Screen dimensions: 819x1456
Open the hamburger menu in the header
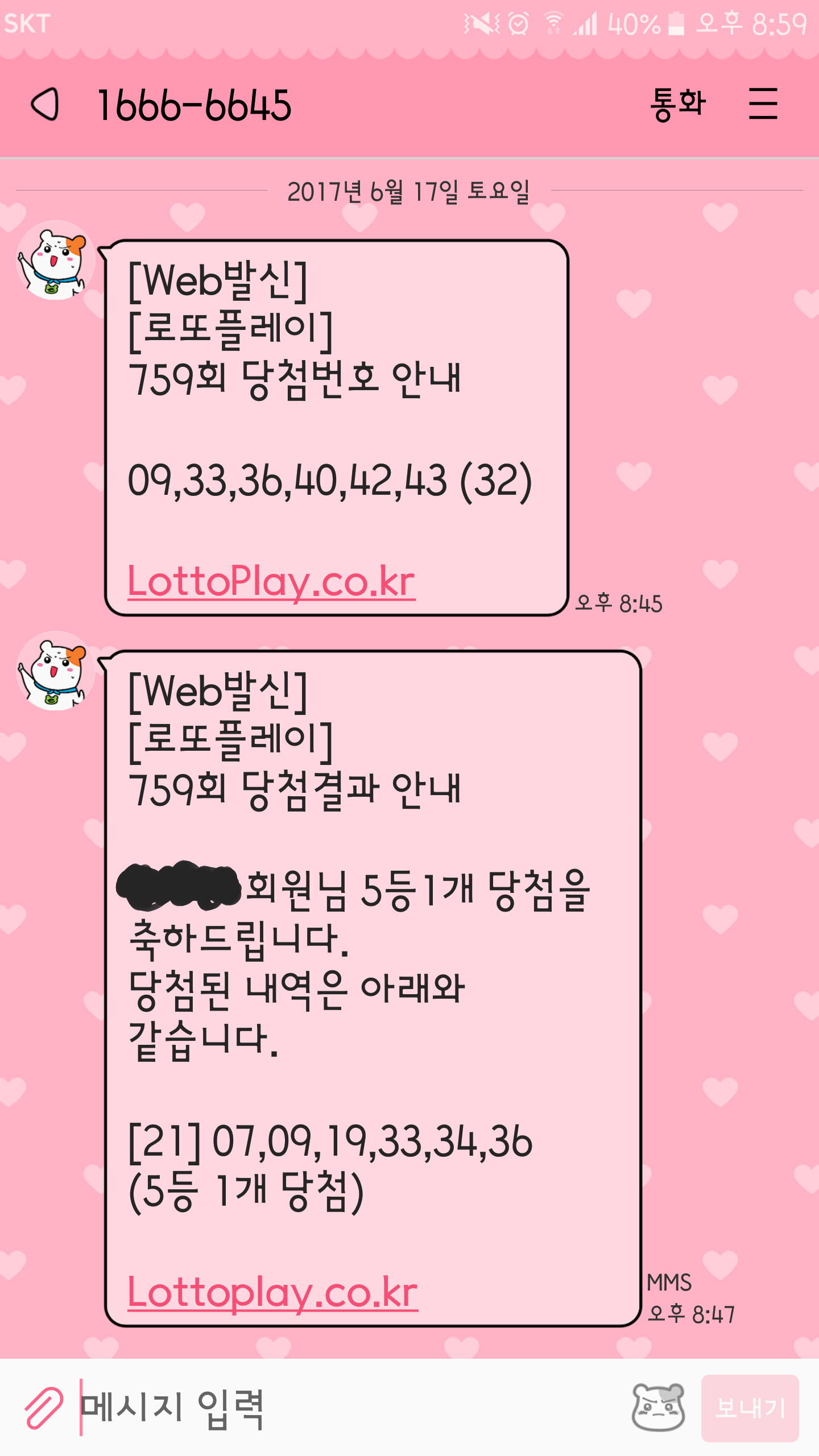tap(763, 104)
